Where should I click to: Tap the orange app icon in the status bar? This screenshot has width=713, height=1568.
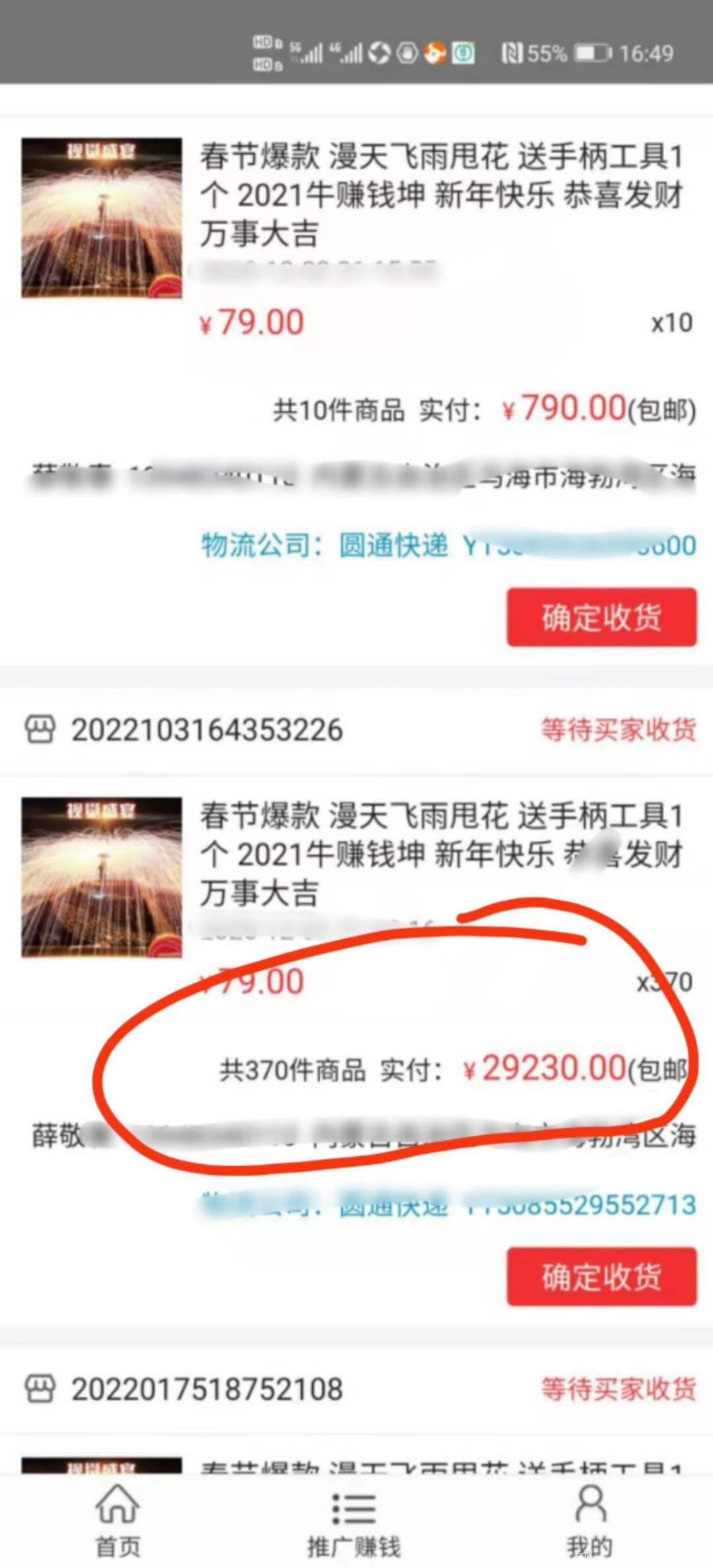[434, 54]
